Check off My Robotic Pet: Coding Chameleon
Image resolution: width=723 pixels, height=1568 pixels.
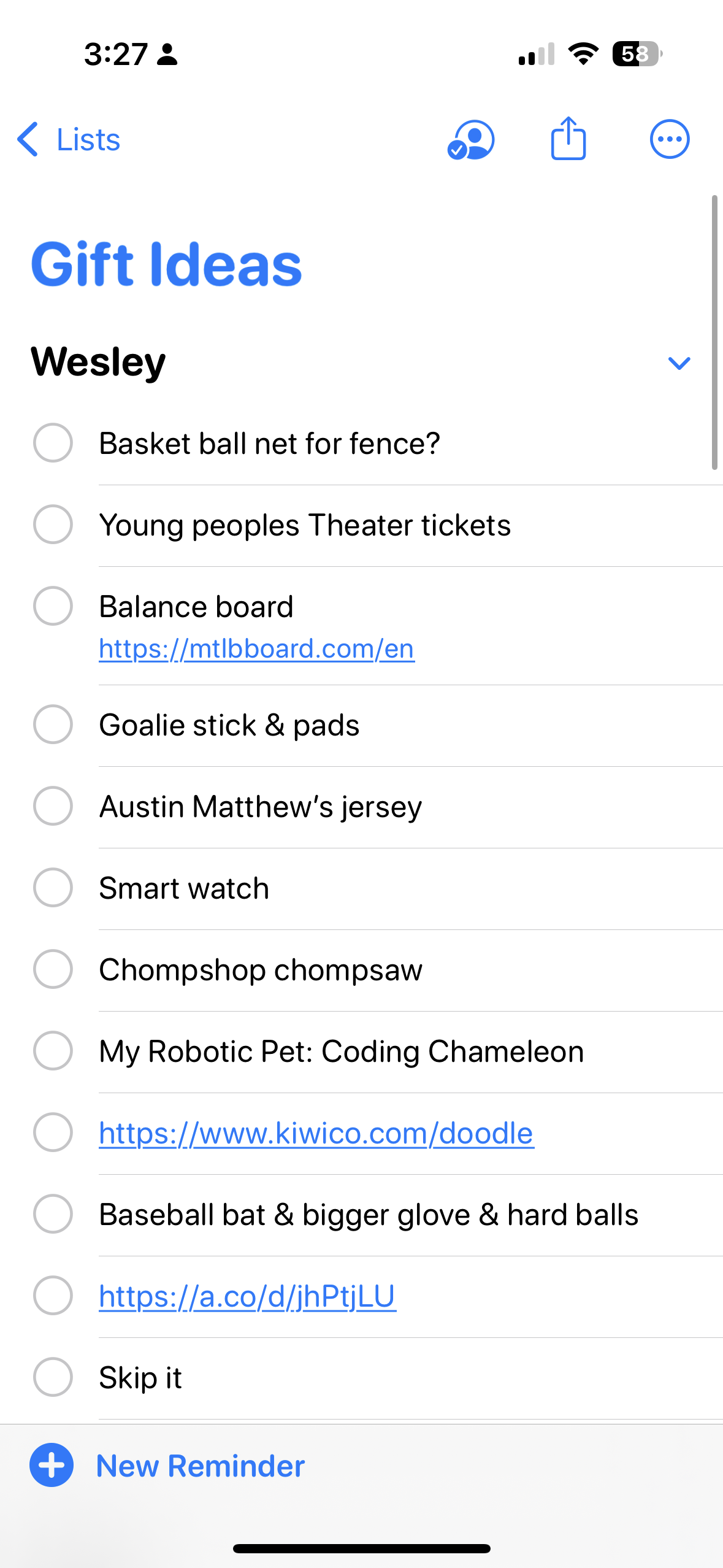pos(53,1051)
